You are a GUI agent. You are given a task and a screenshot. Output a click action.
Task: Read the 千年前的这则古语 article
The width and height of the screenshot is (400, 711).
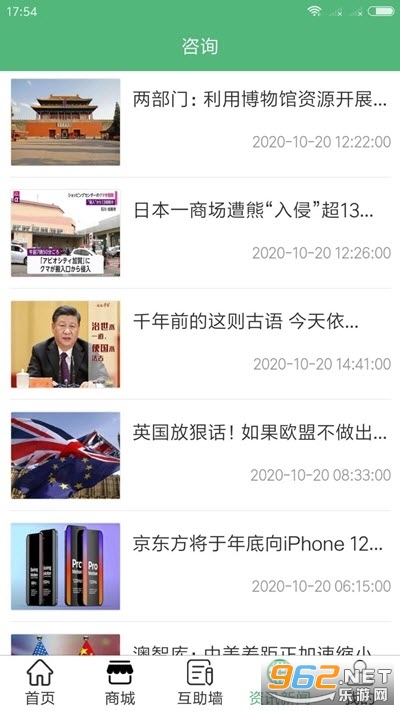(200, 344)
